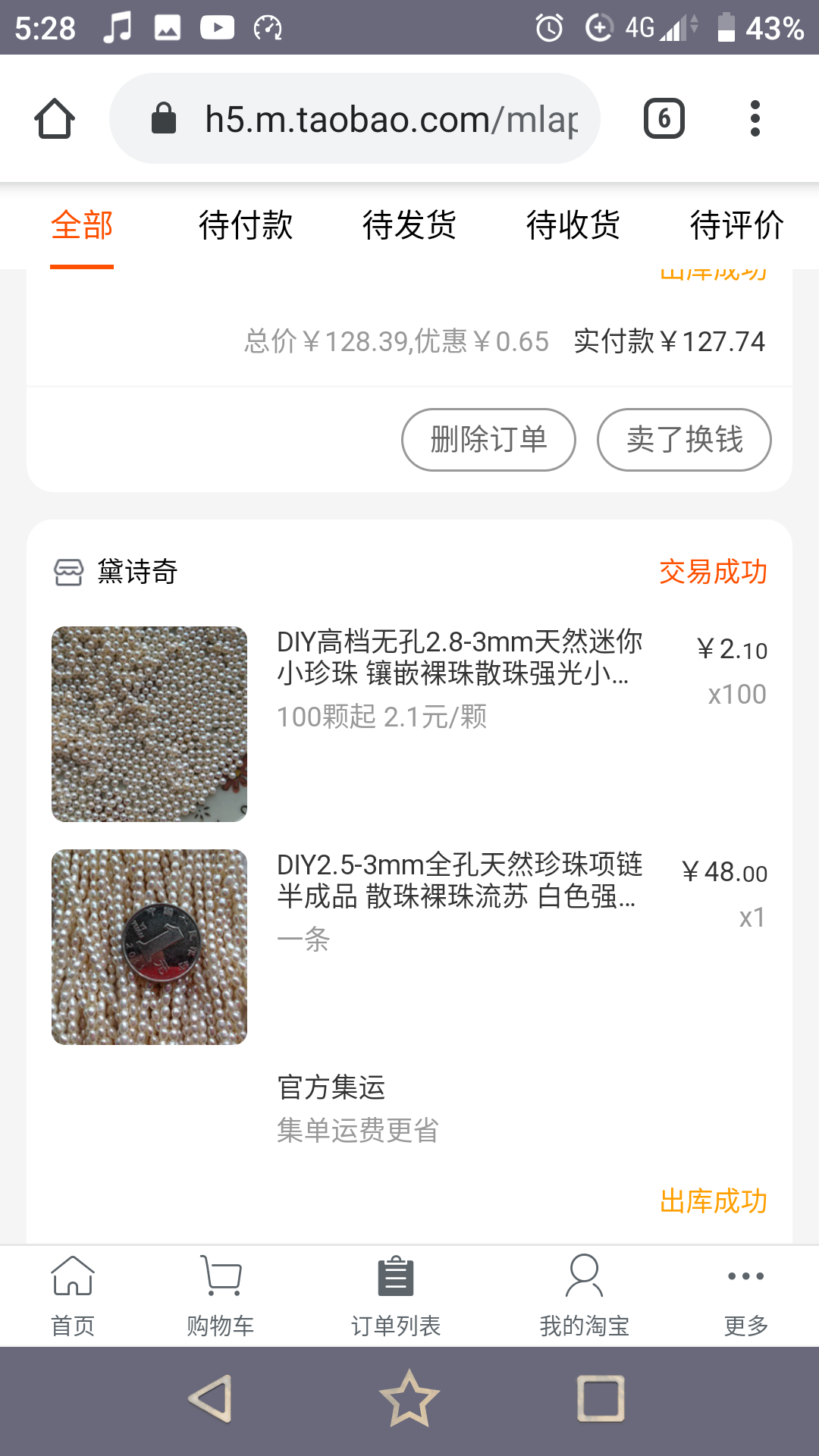Open the browser overflow menu
The image size is (819, 1456).
(755, 118)
